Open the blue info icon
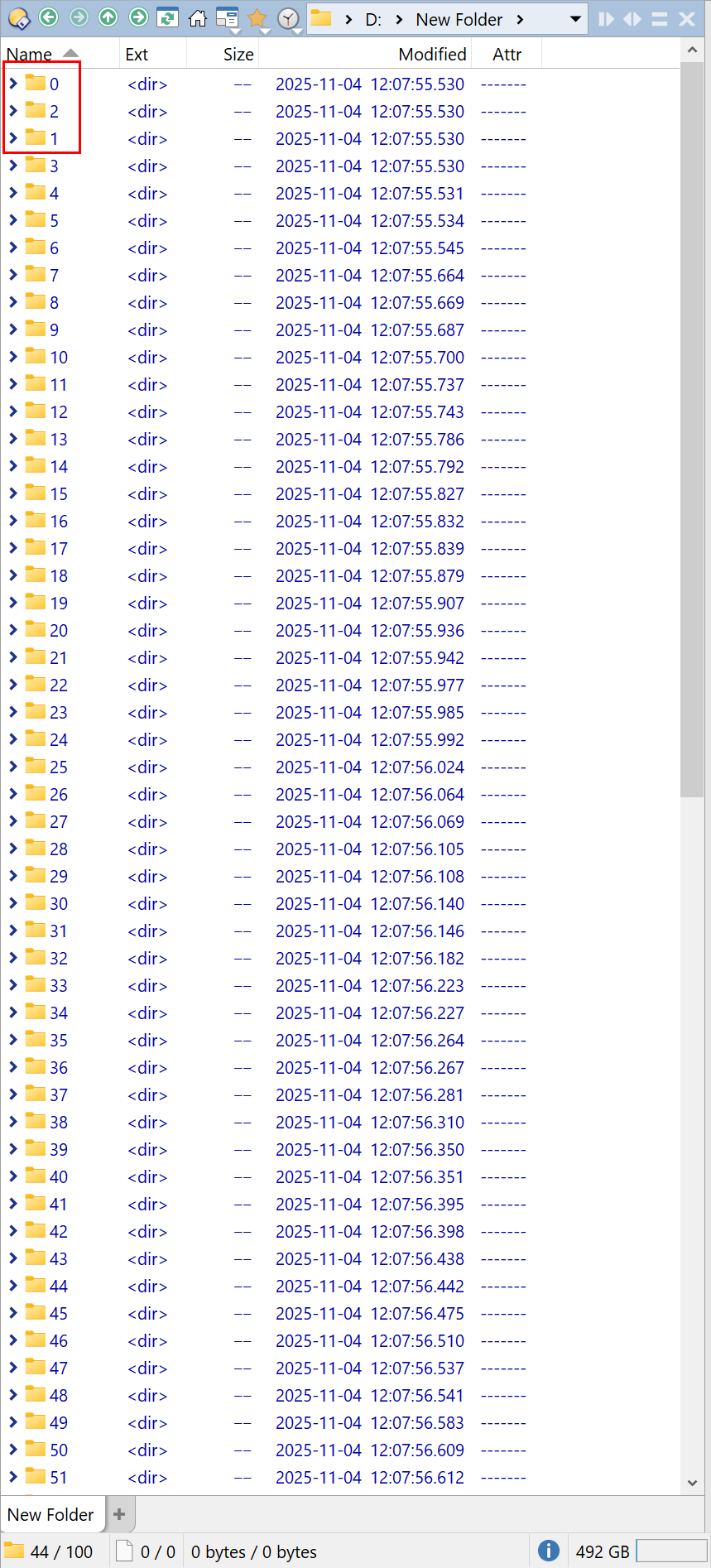The width and height of the screenshot is (711, 1568). pos(548,1551)
